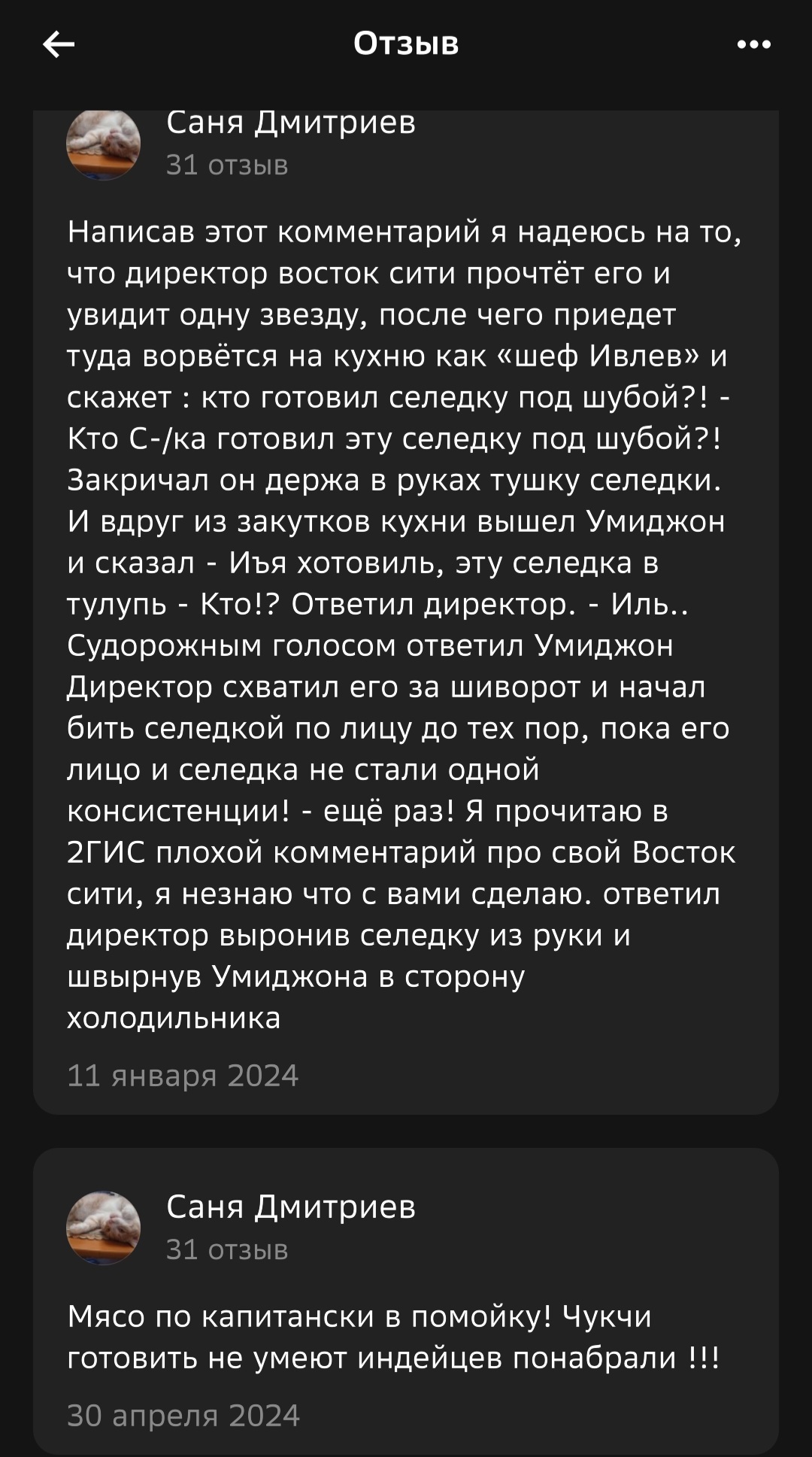Open author avatar on 11 января review

coord(104,143)
